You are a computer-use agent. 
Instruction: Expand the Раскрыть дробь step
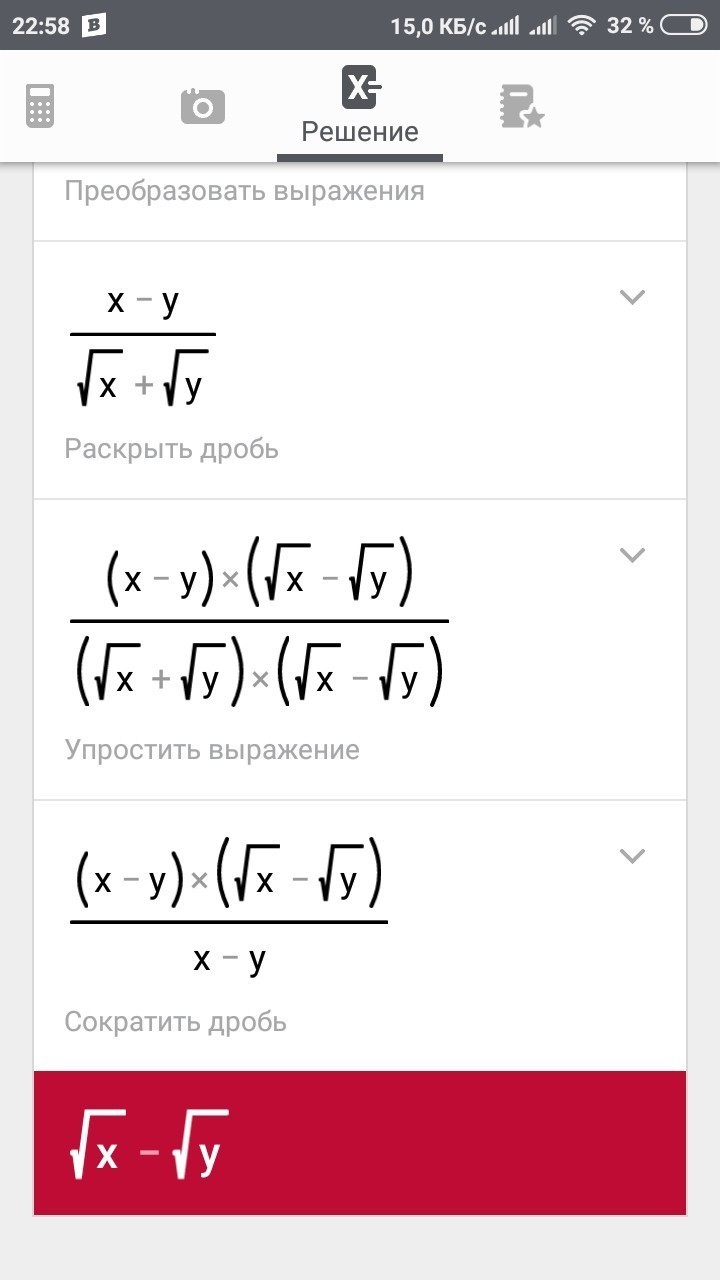[x=632, y=297]
